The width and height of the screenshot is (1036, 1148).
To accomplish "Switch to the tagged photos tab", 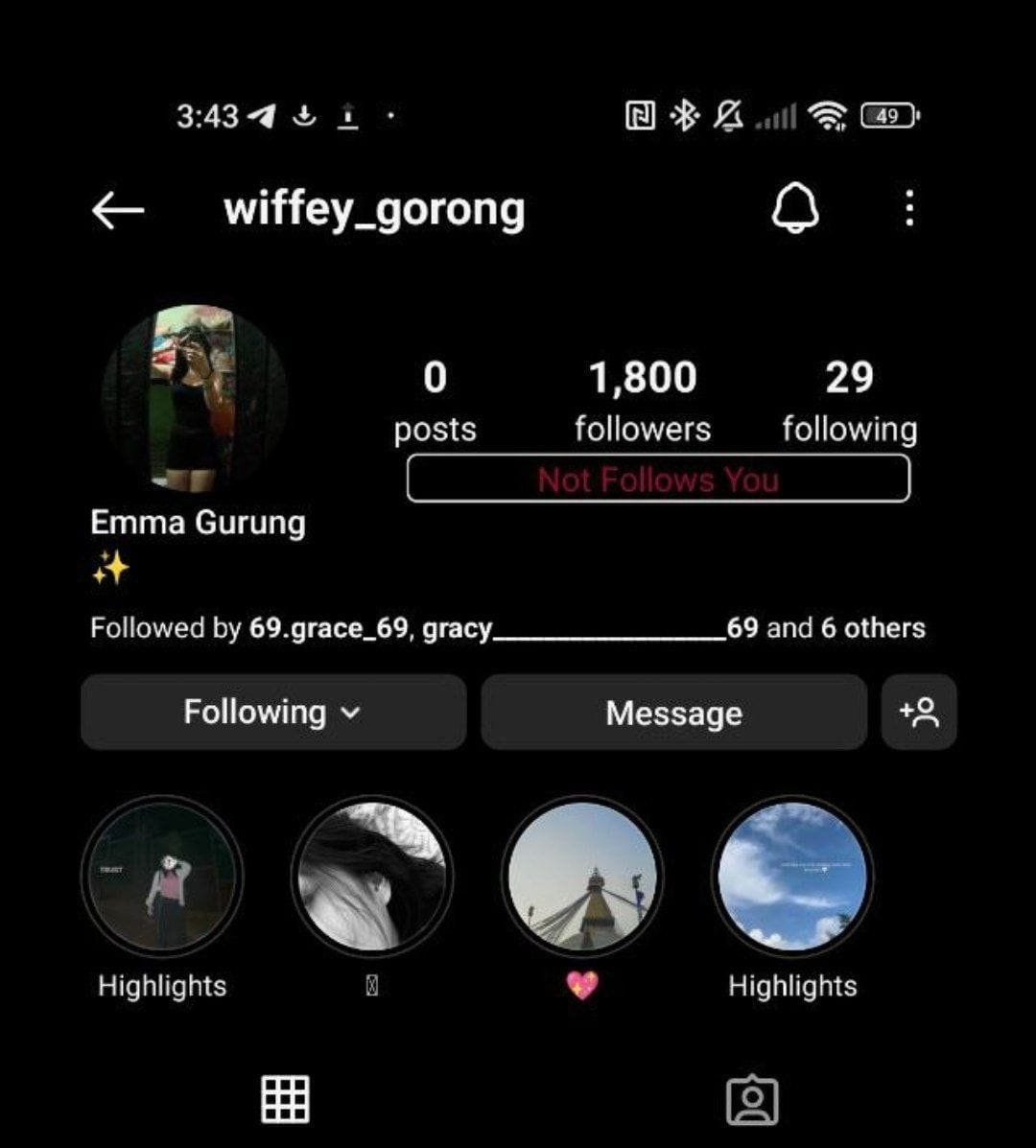I will [752, 1100].
